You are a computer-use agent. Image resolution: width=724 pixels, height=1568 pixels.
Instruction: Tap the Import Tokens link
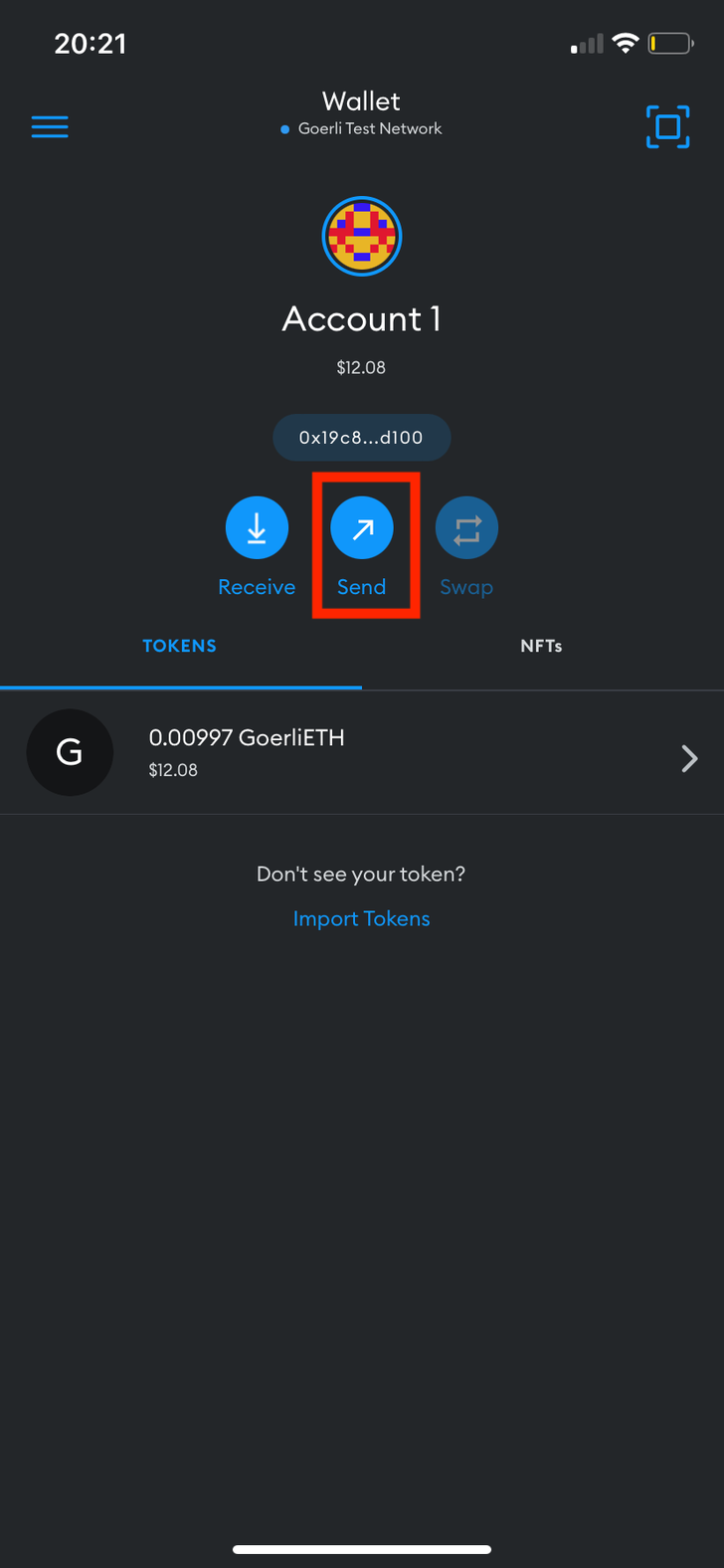pyautogui.click(x=362, y=919)
